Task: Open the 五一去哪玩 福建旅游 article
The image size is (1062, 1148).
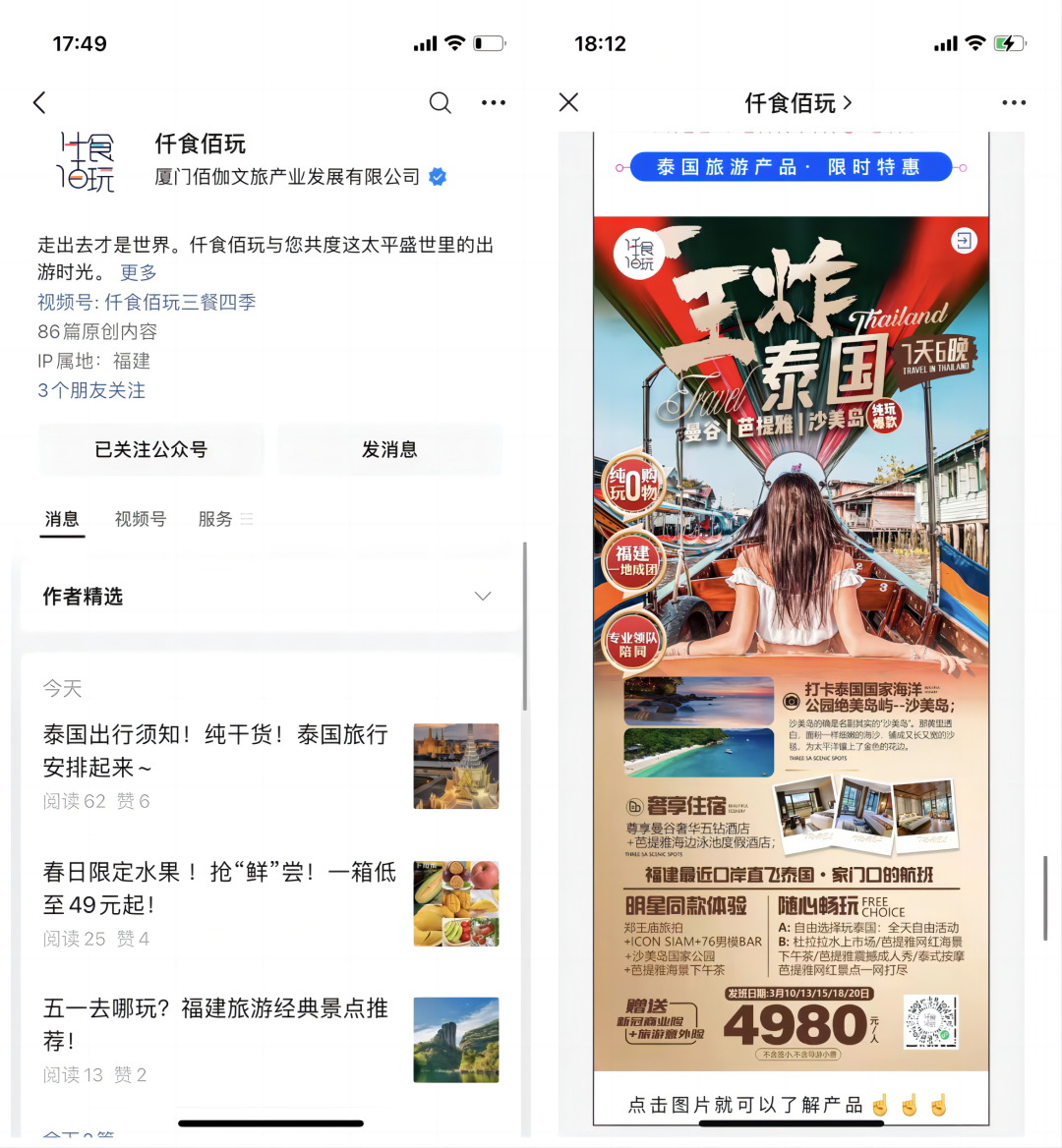Action: coord(215,1024)
